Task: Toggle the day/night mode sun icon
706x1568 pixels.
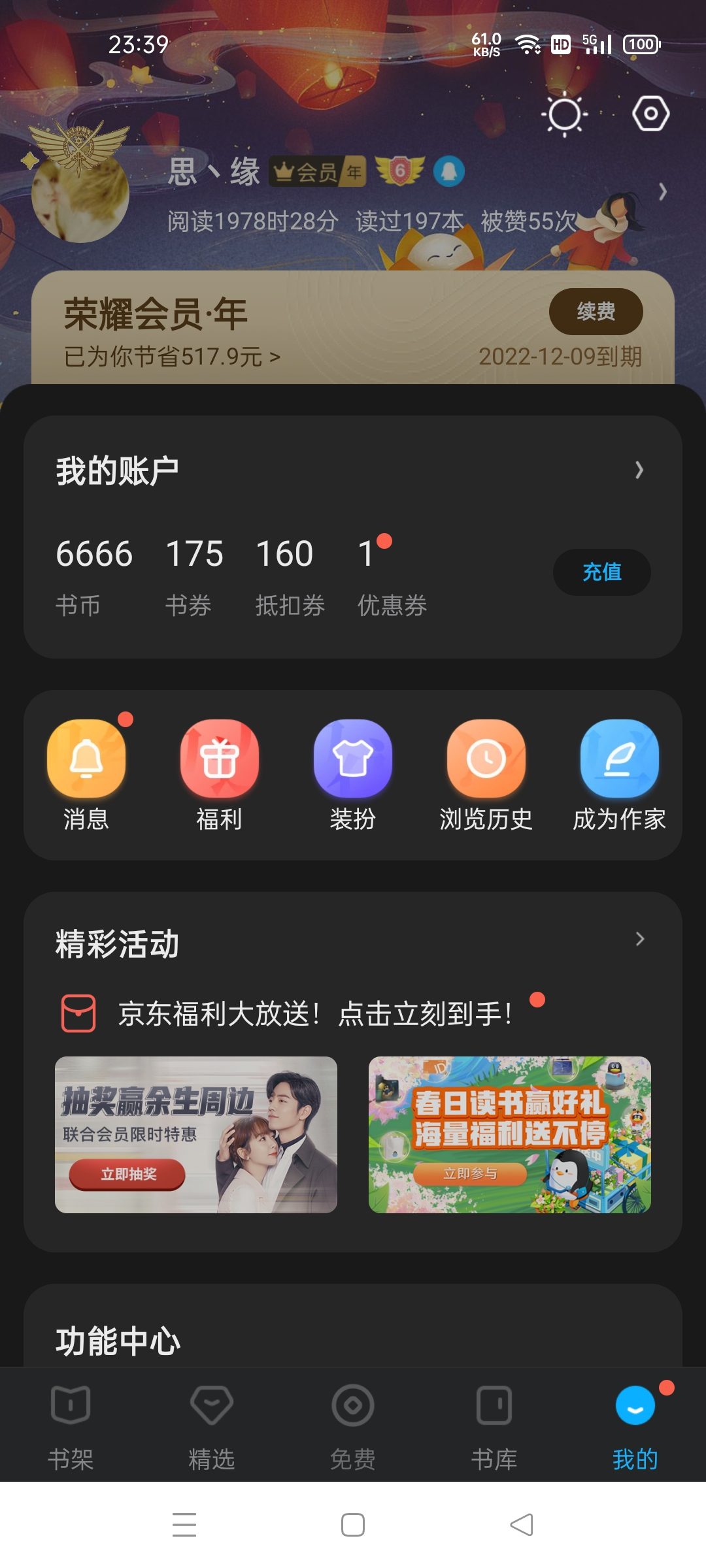Action: [x=564, y=114]
